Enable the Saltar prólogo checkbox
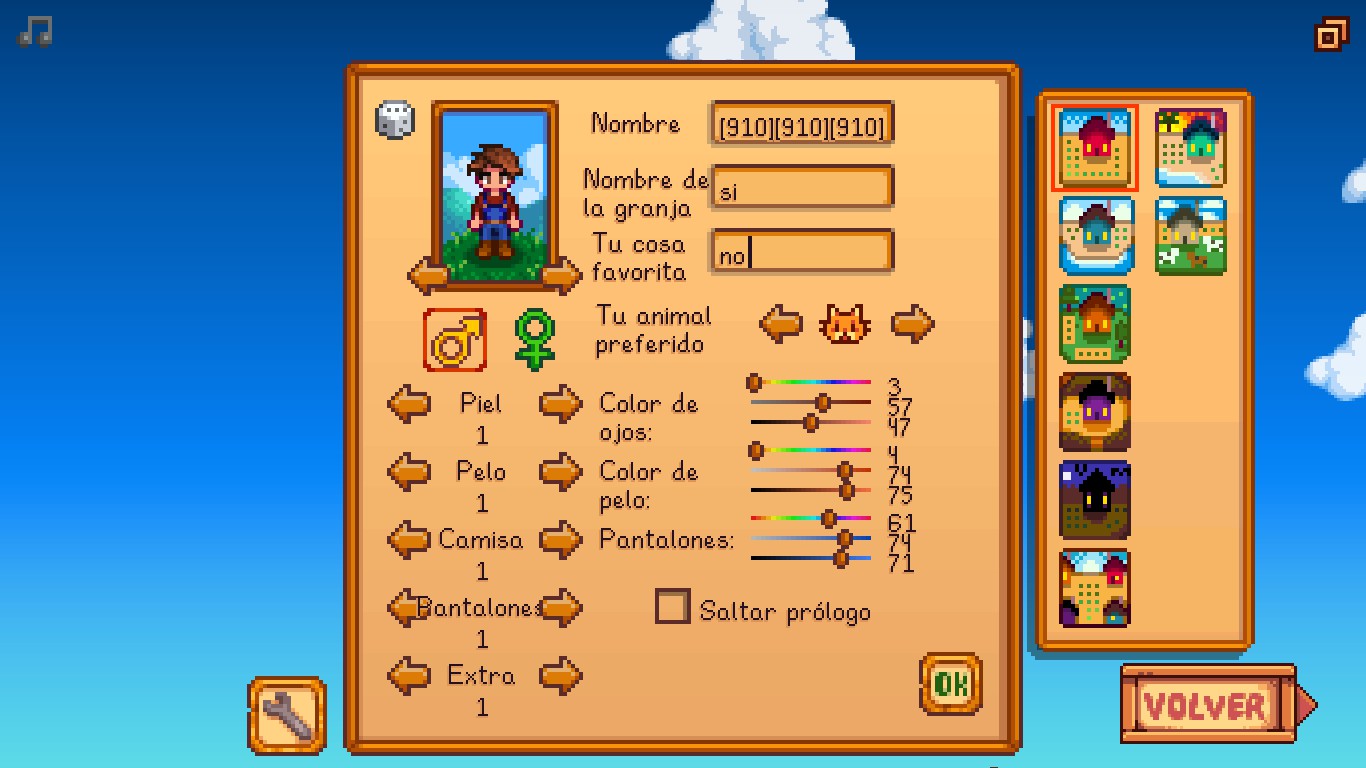Image resolution: width=1366 pixels, height=768 pixels. click(x=672, y=607)
